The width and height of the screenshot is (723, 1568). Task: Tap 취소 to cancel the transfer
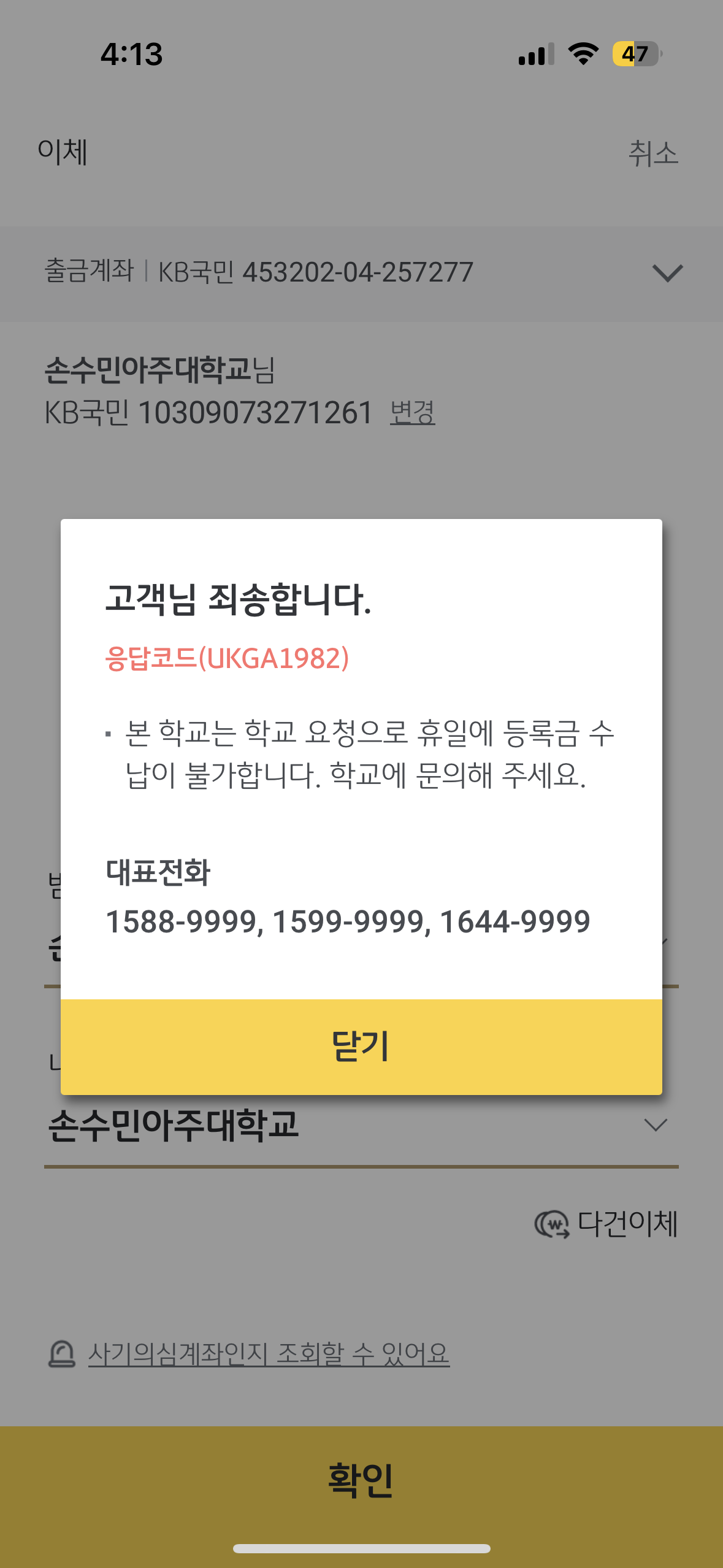pos(653,153)
